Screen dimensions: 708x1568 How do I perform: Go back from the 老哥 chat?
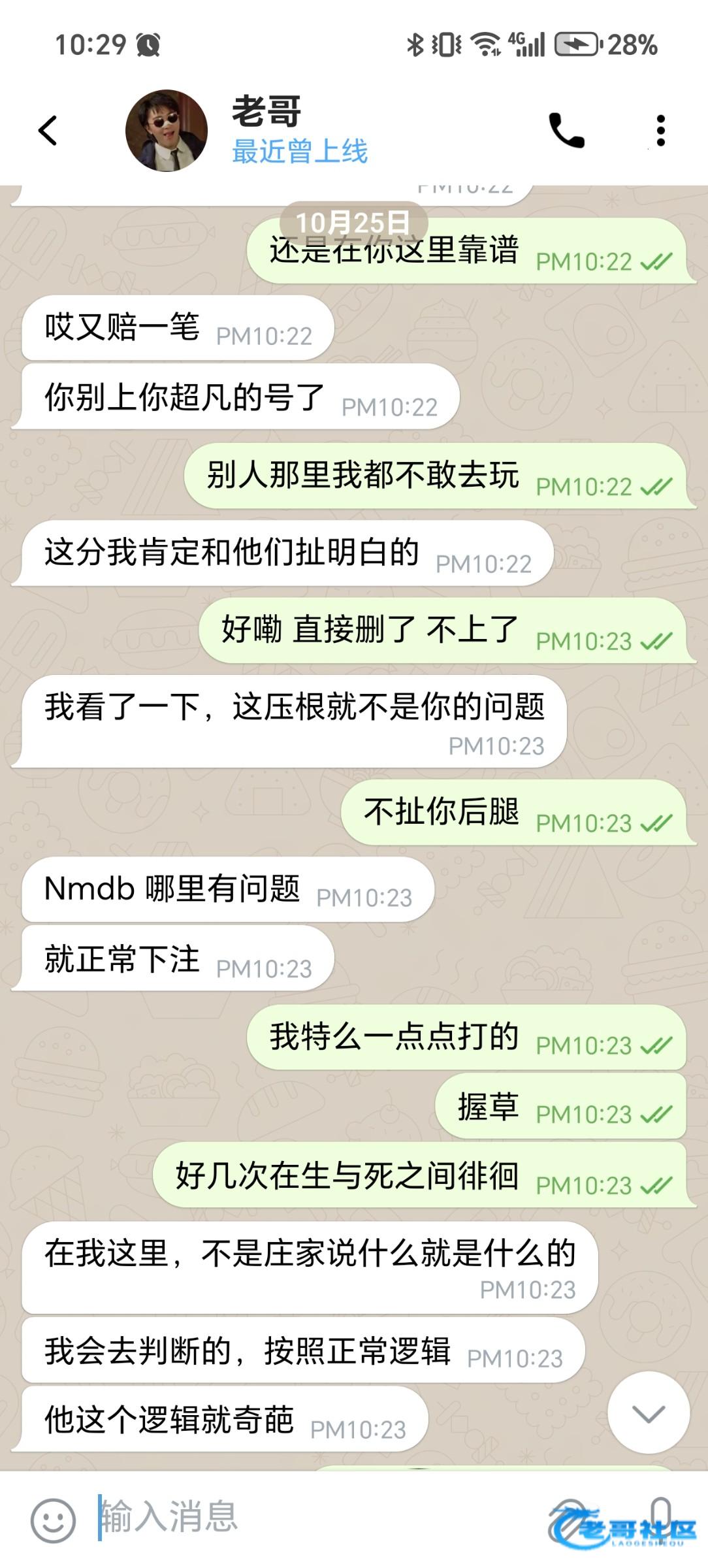click(x=48, y=131)
